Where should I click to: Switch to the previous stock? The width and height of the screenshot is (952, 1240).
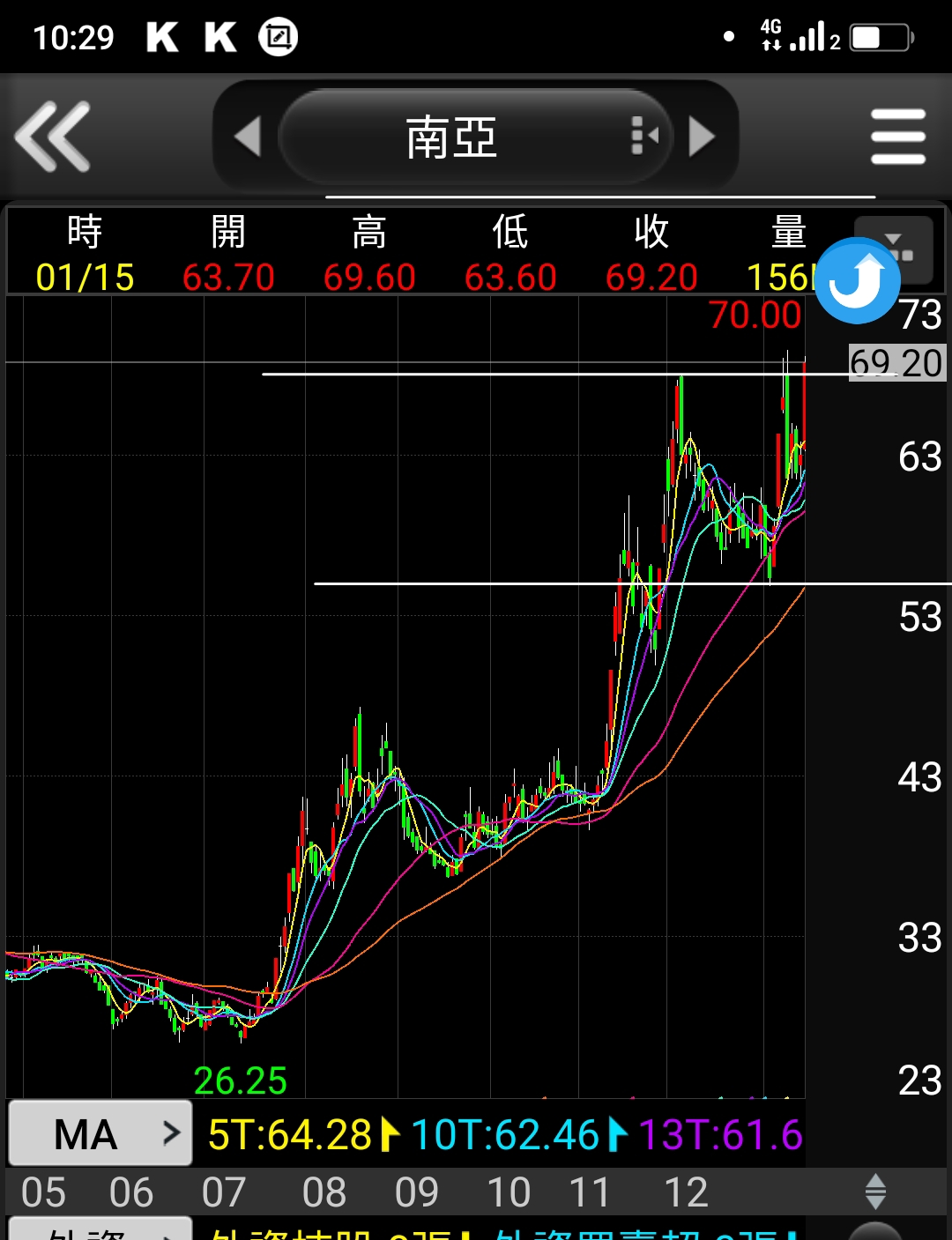pos(248,137)
